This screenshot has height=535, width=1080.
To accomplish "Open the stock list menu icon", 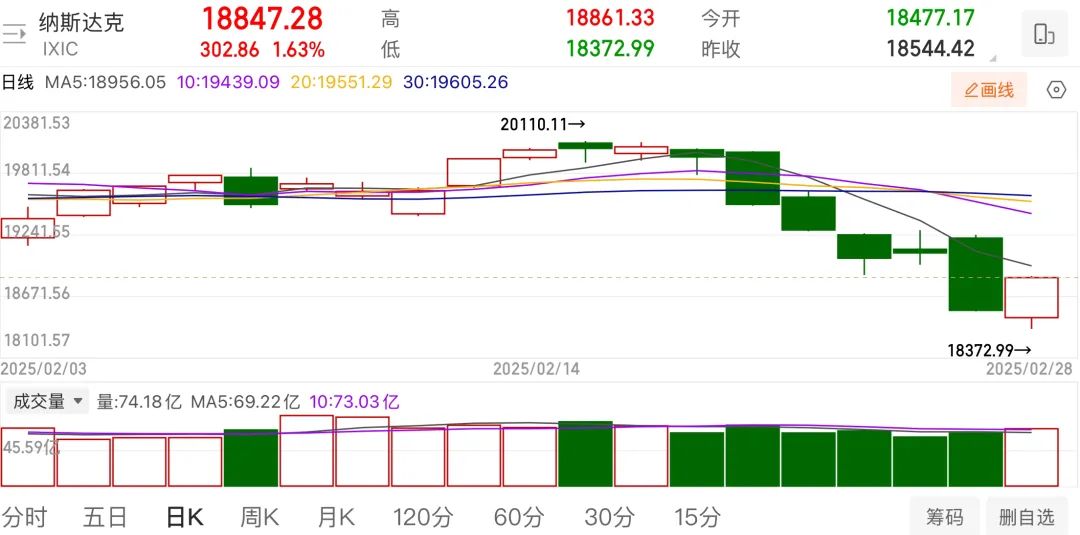I will pos(14,35).
